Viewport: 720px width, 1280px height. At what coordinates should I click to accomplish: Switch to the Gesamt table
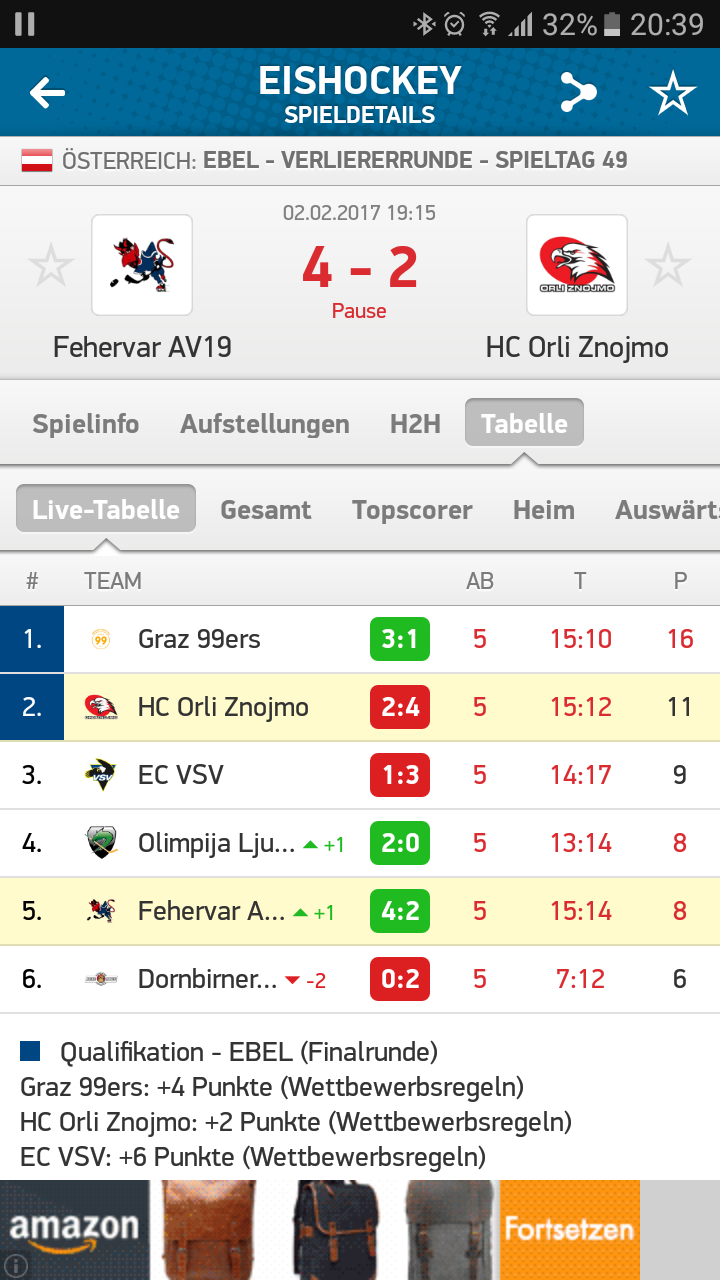[x=266, y=510]
